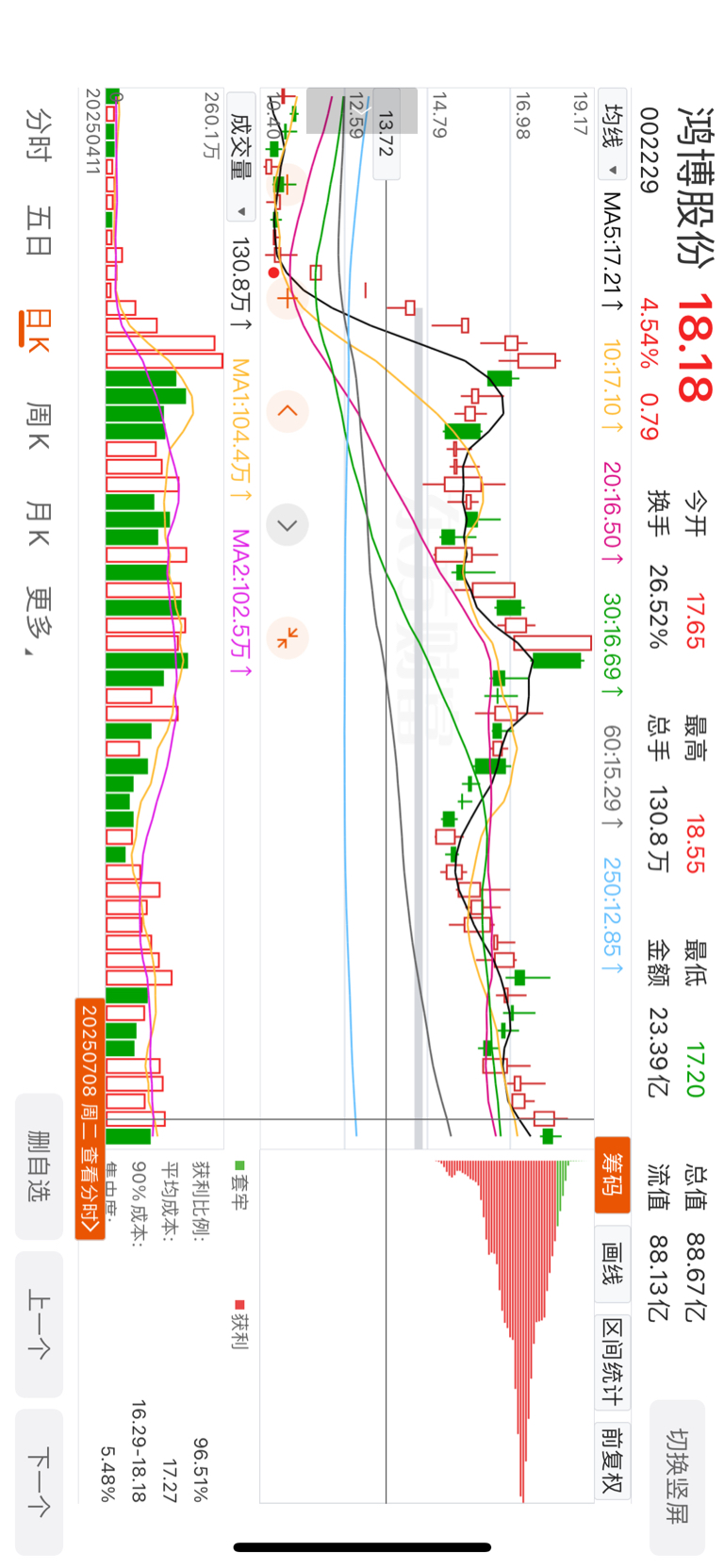
Task: Move the chart cursor with left chevron
Action: pyautogui.click(x=288, y=411)
